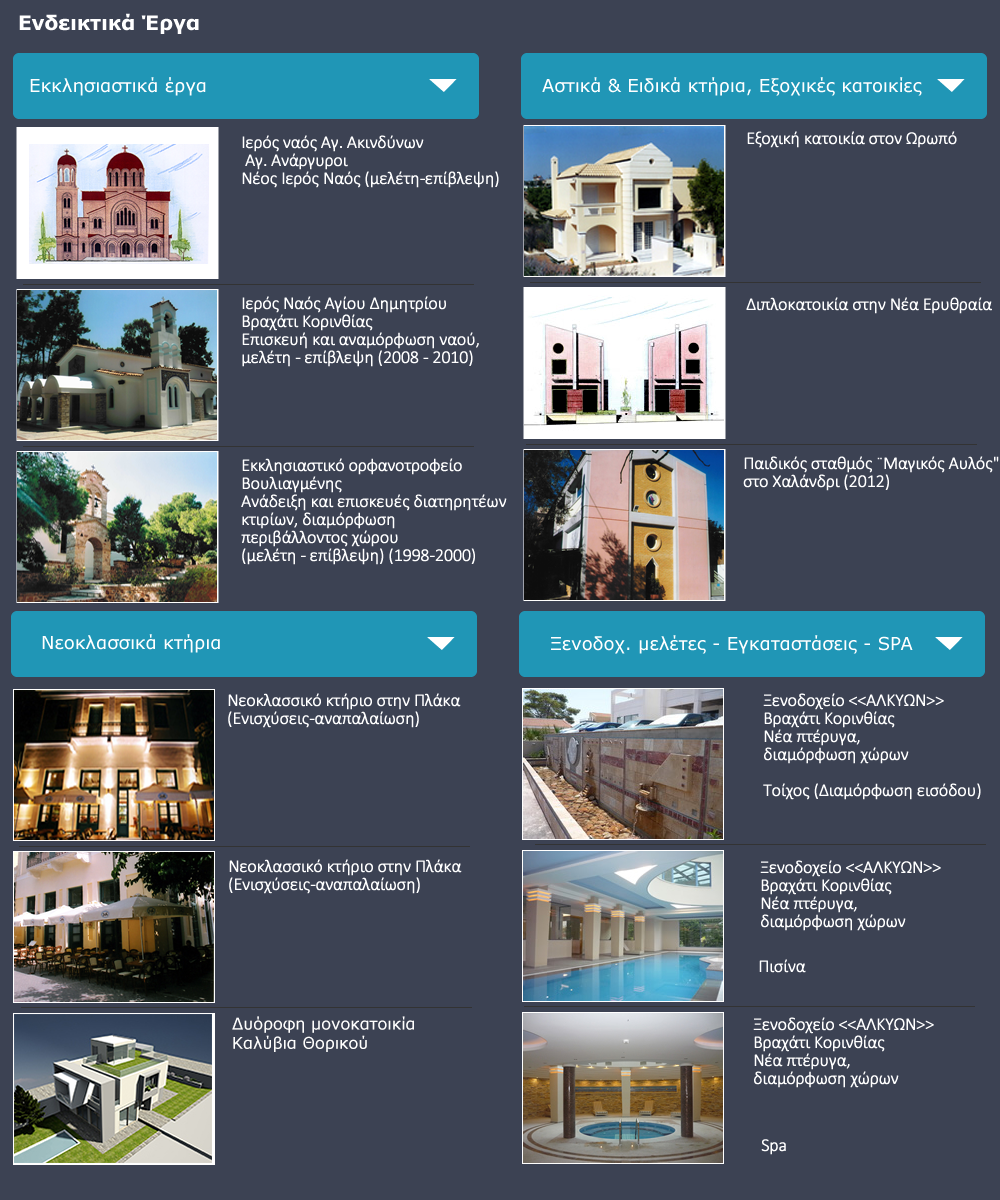Open the night photo of Νεοκλασσικό κτήριο Πλάκα
This screenshot has height=1200, width=1000.
pos(114,765)
